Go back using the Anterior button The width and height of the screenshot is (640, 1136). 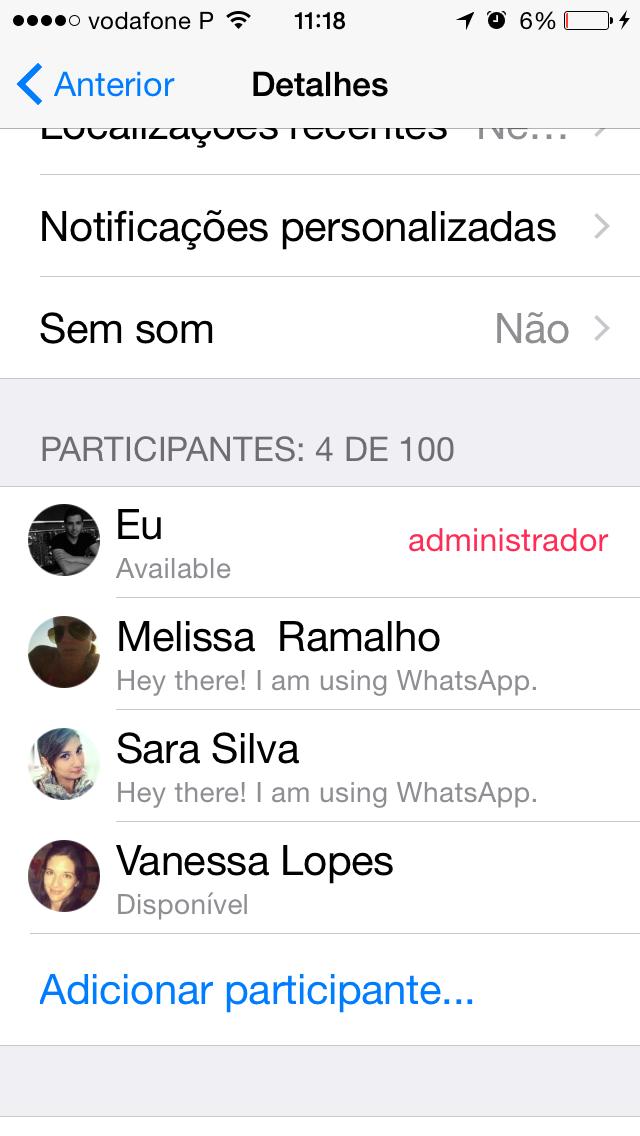(96, 85)
